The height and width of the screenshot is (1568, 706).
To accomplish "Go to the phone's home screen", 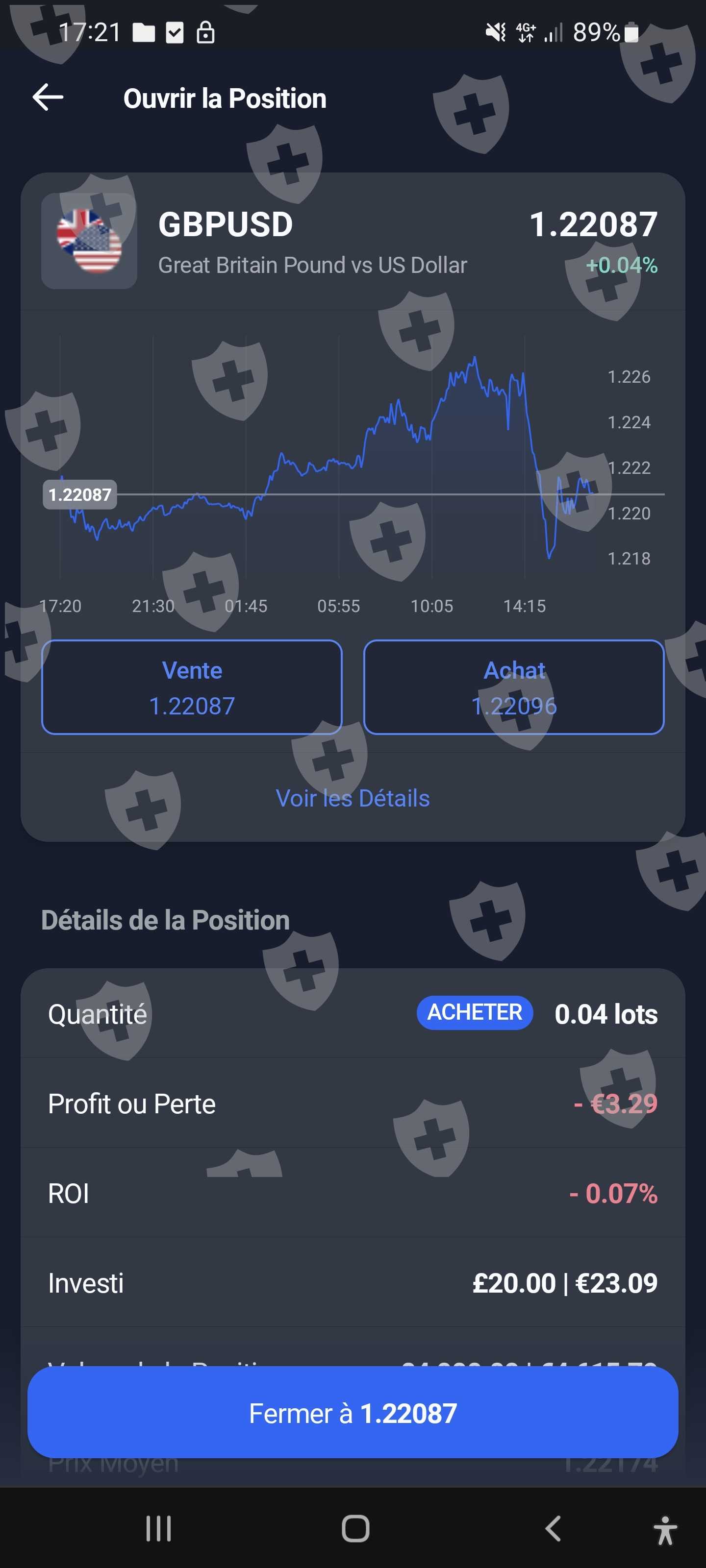I will point(355,1528).
